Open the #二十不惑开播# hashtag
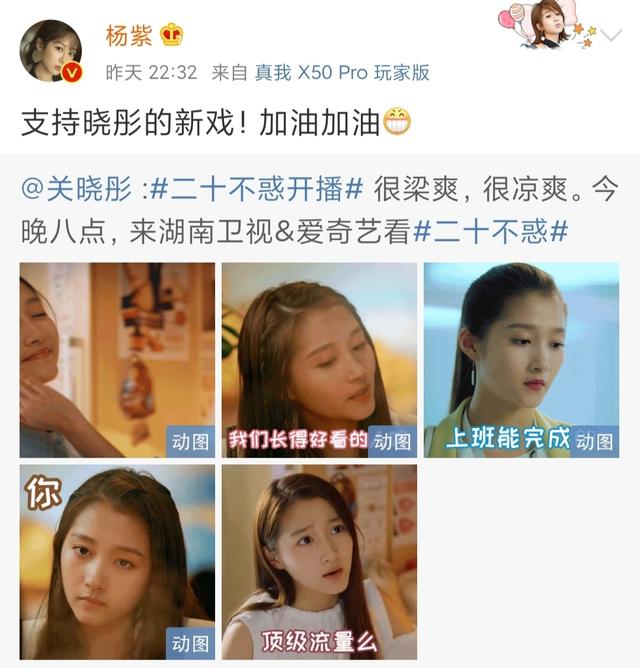Screen dimensions: 640x668 (x=254, y=189)
